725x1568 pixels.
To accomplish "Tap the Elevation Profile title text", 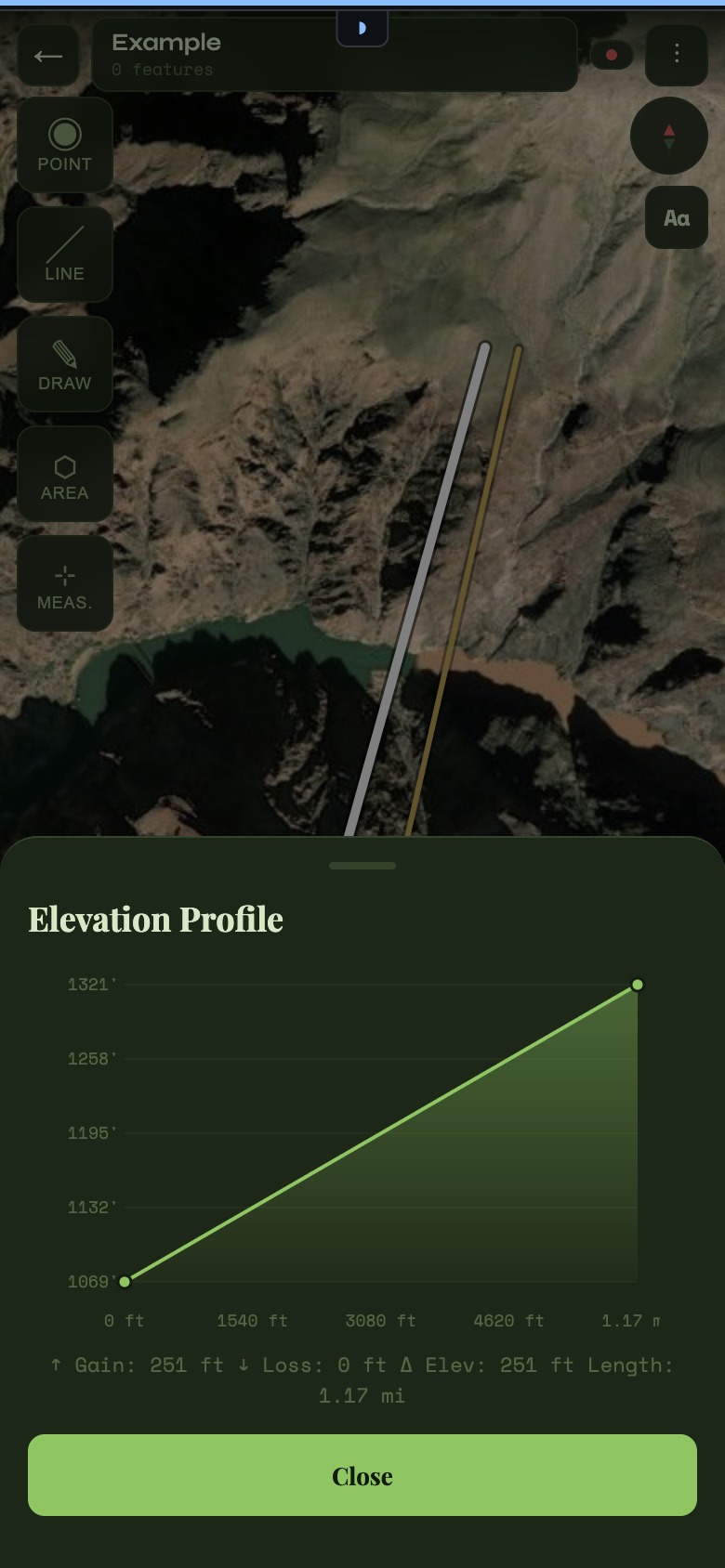I will point(155,920).
